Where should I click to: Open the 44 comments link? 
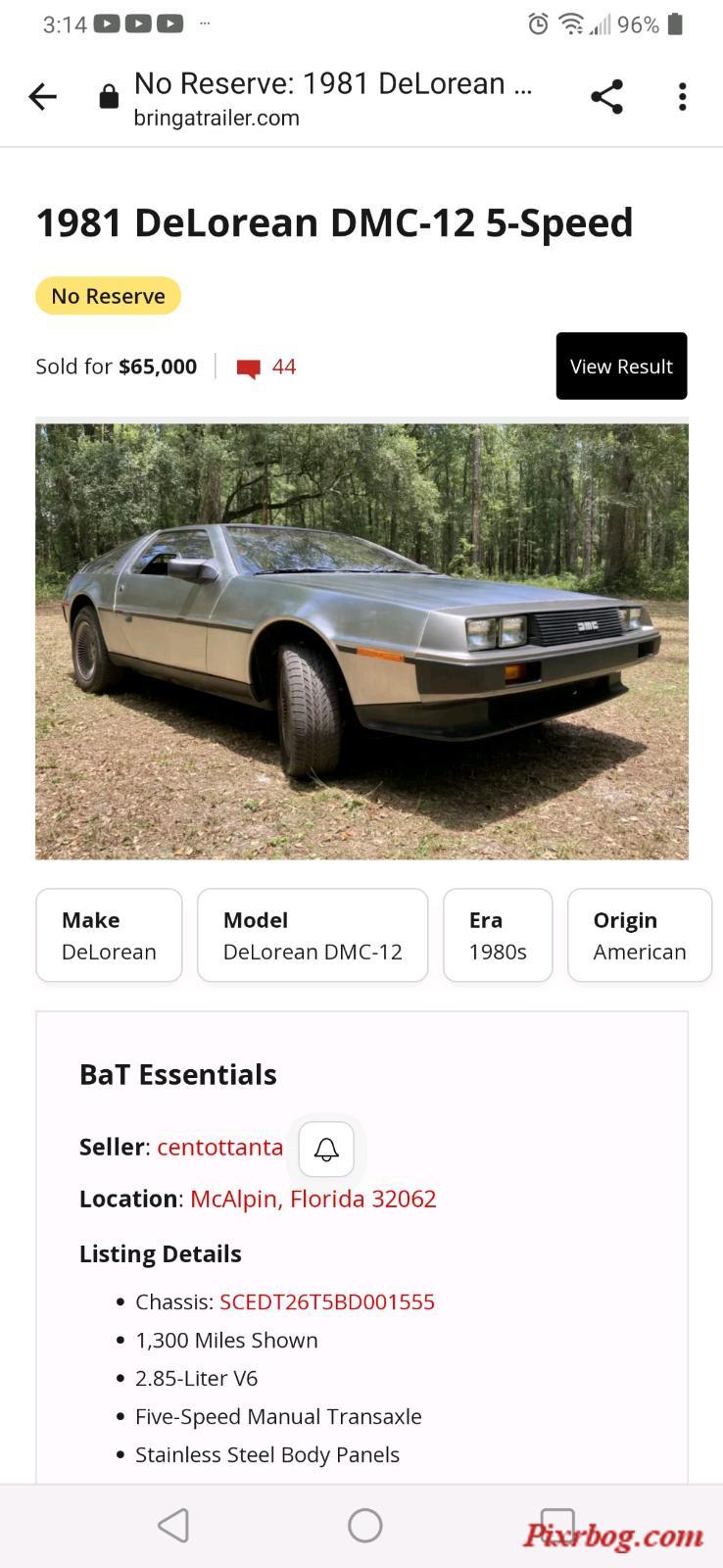267,367
